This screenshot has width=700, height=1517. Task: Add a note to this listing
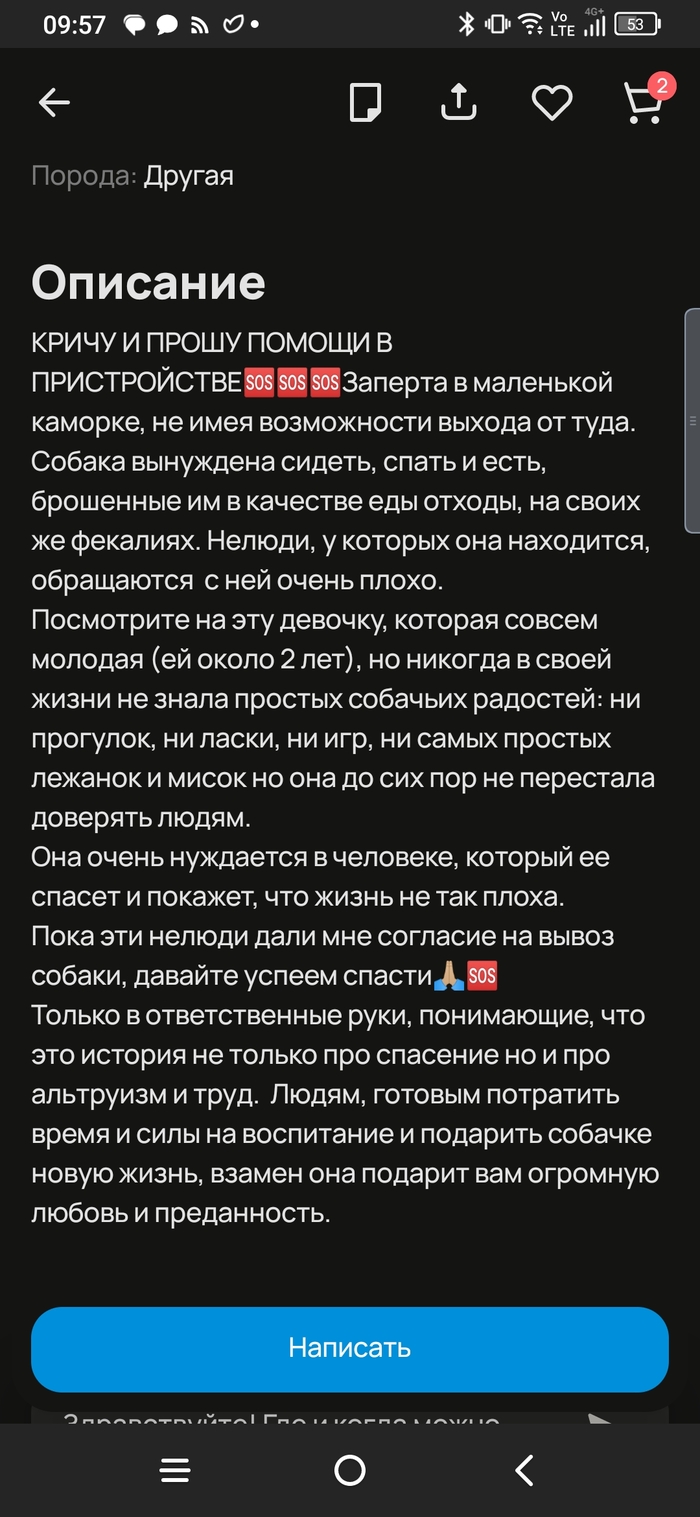(x=365, y=102)
